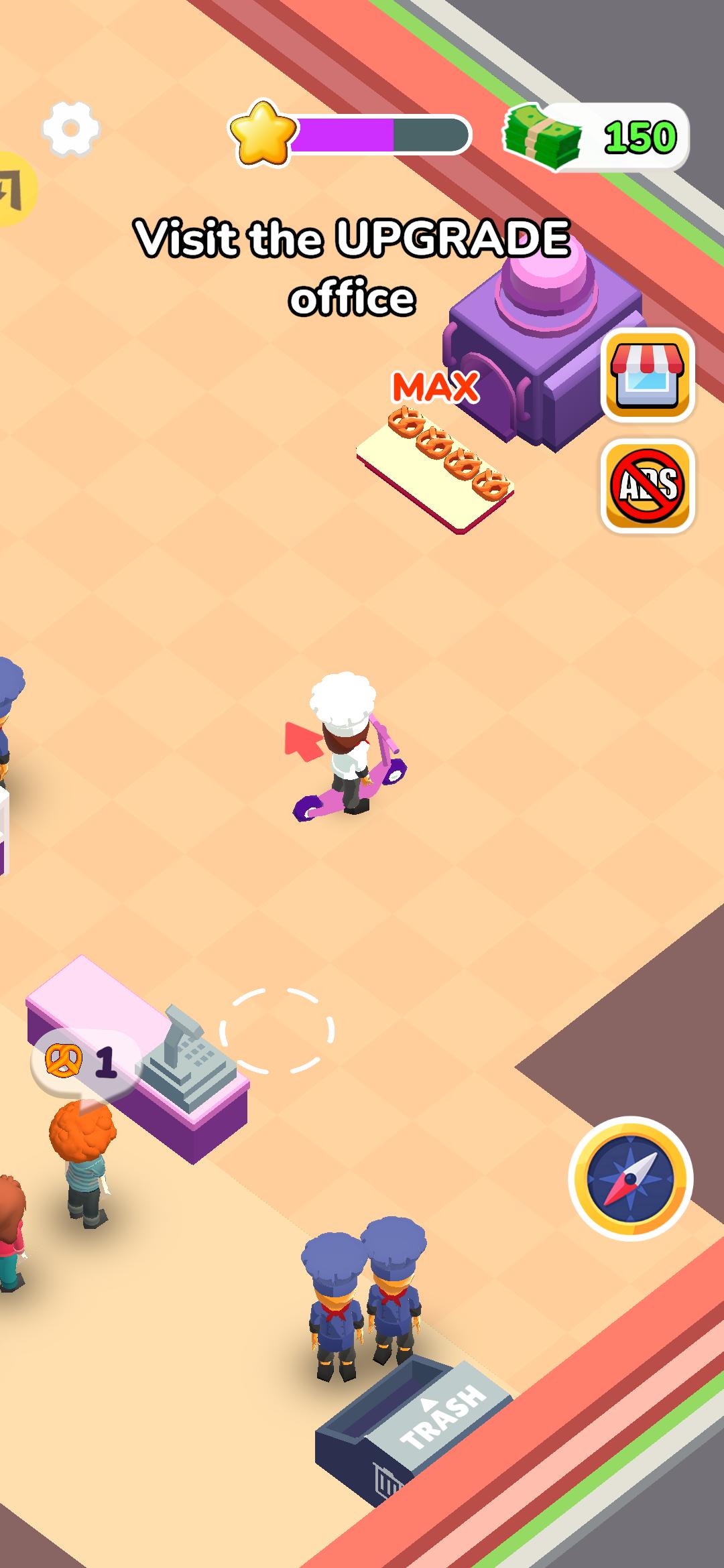Screen dimensions: 724x1568
Task: Tap the compass navigation button
Action: tap(630, 1178)
